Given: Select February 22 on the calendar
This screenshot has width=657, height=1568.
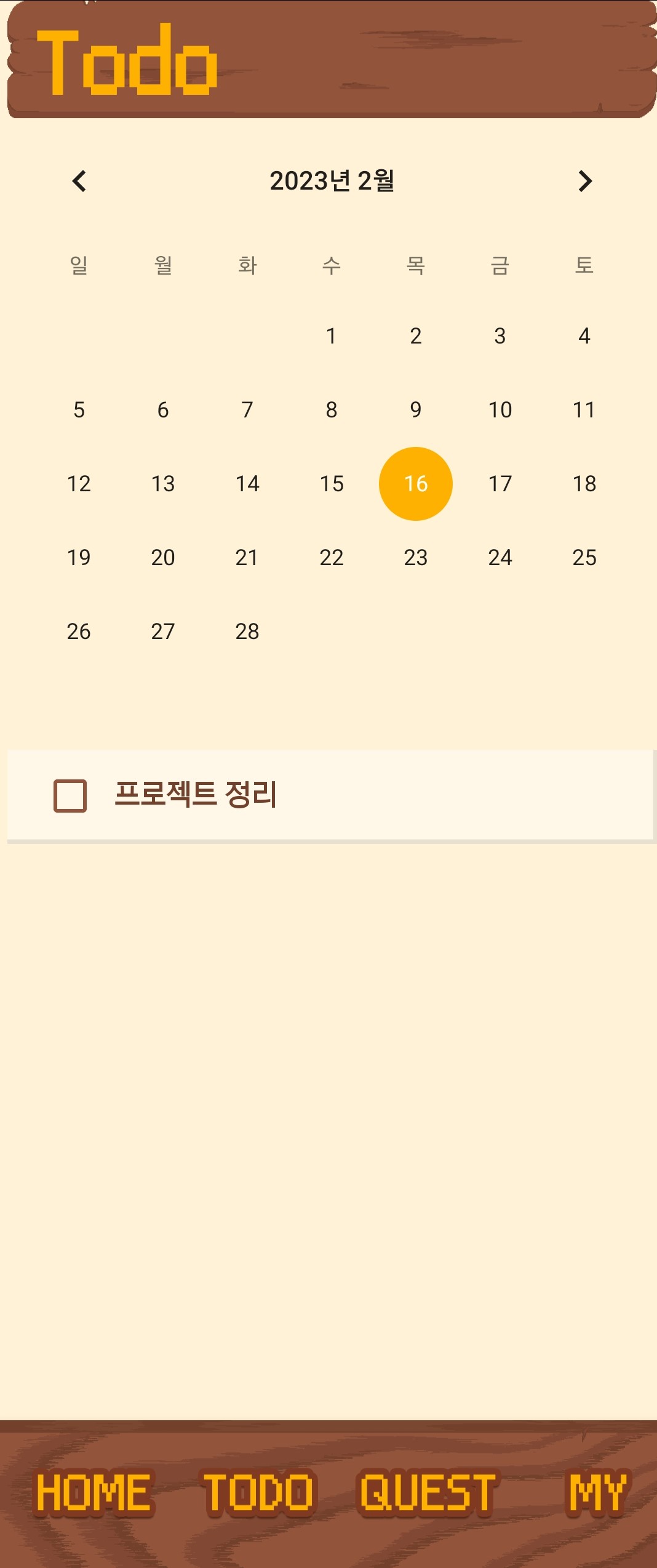Looking at the screenshot, I should tap(331, 558).
